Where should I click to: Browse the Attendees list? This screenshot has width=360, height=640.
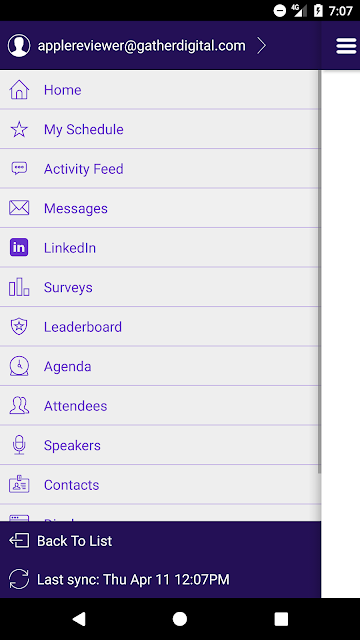pyautogui.click(x=160, y=406)
